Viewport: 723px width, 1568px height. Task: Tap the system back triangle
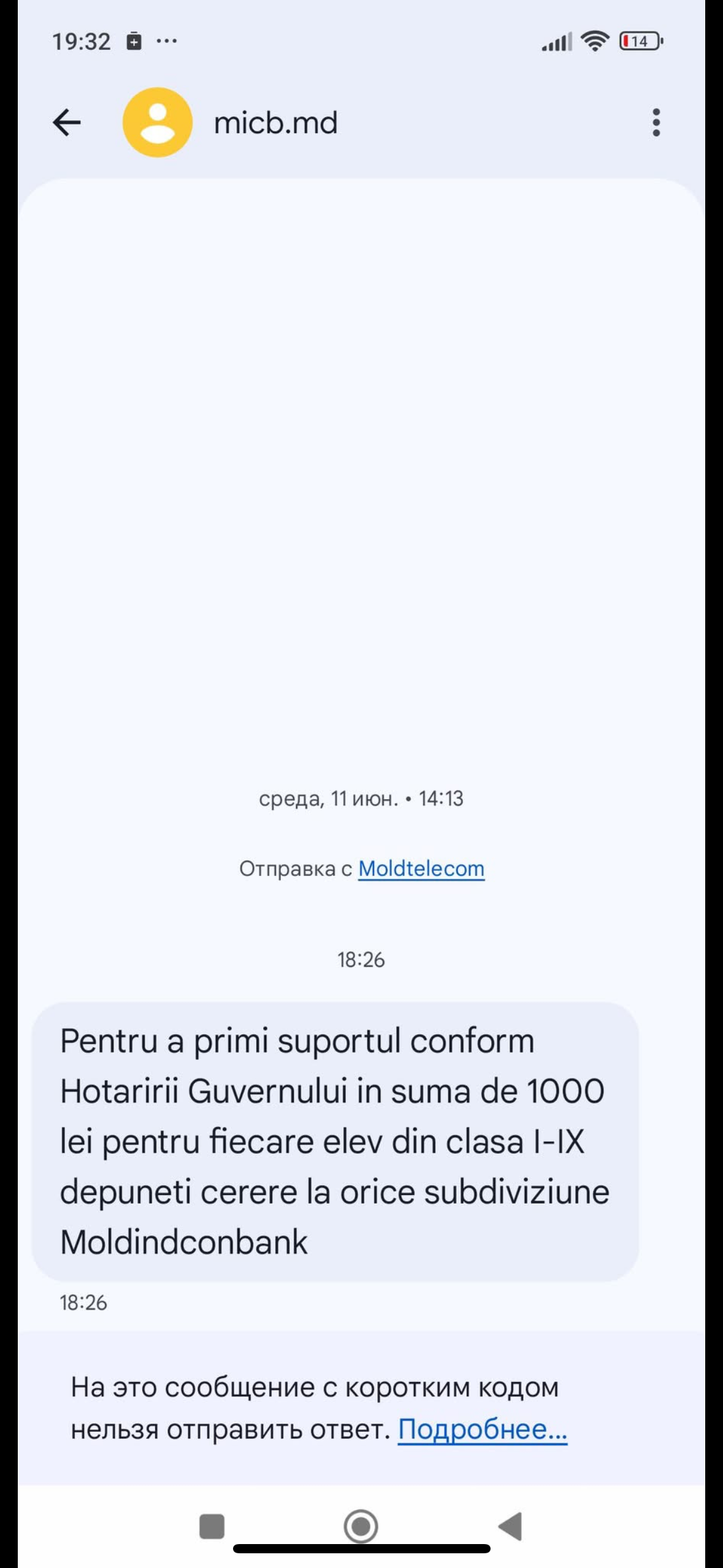click(510, 1526)
